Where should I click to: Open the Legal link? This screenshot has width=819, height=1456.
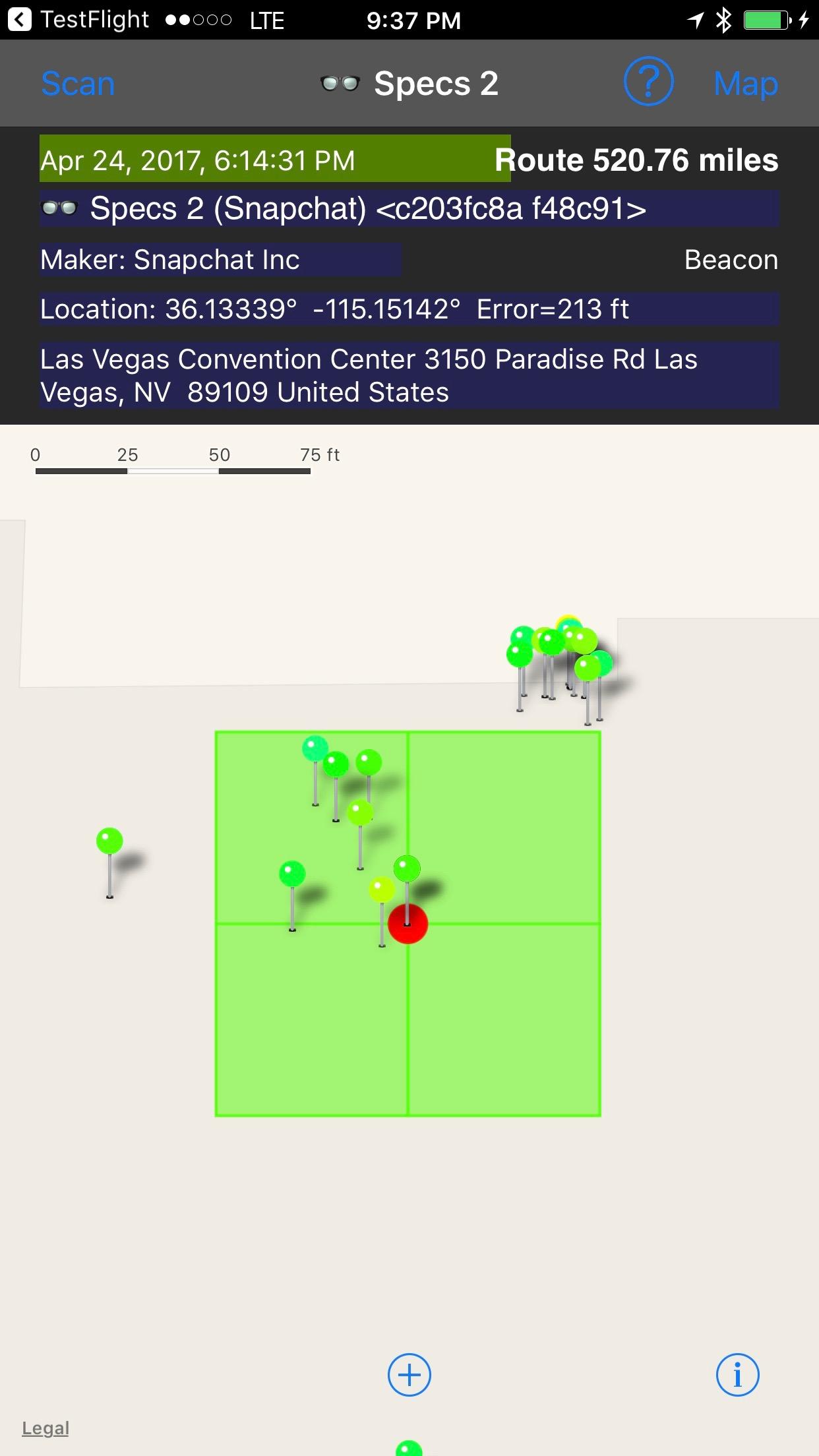45,1428
